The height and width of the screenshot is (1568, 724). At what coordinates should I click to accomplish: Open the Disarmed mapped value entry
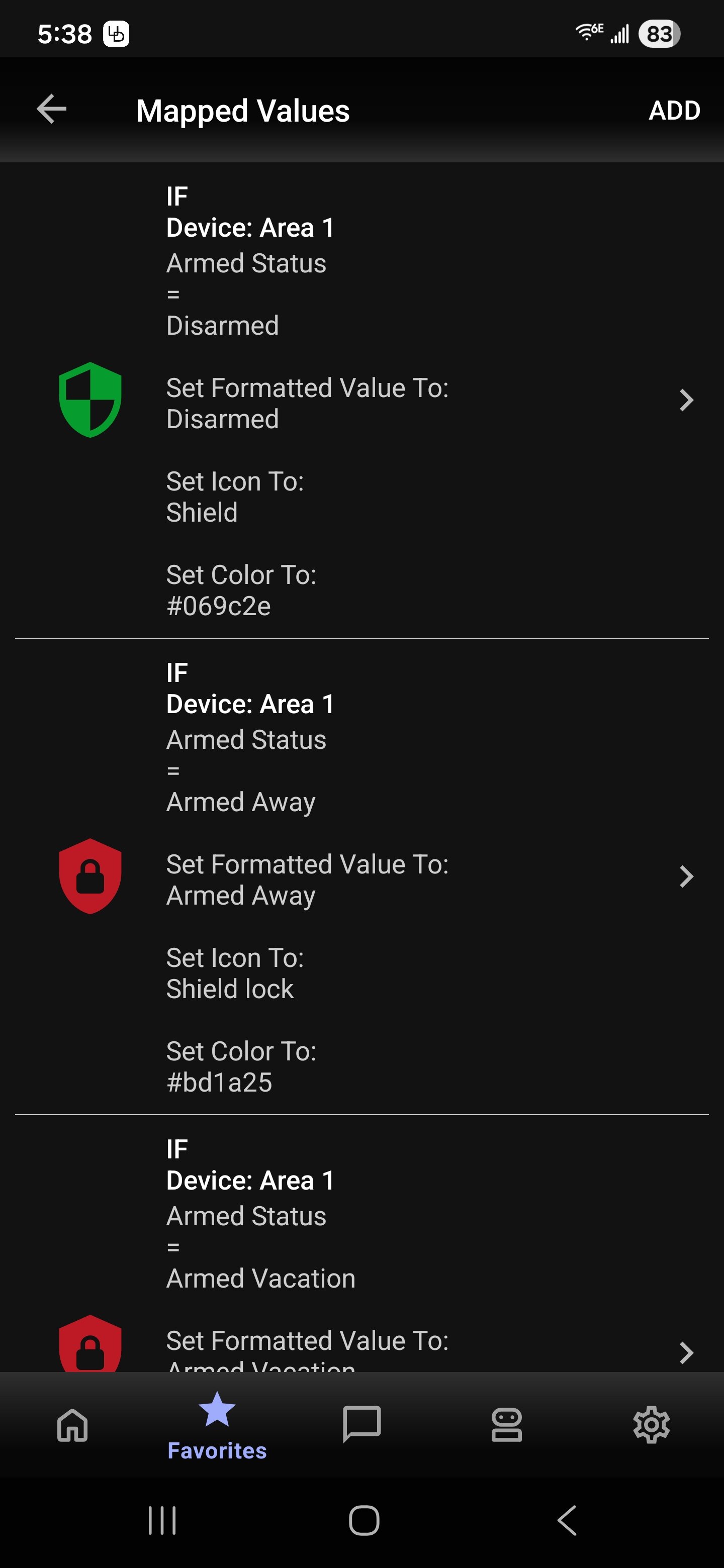361,401
